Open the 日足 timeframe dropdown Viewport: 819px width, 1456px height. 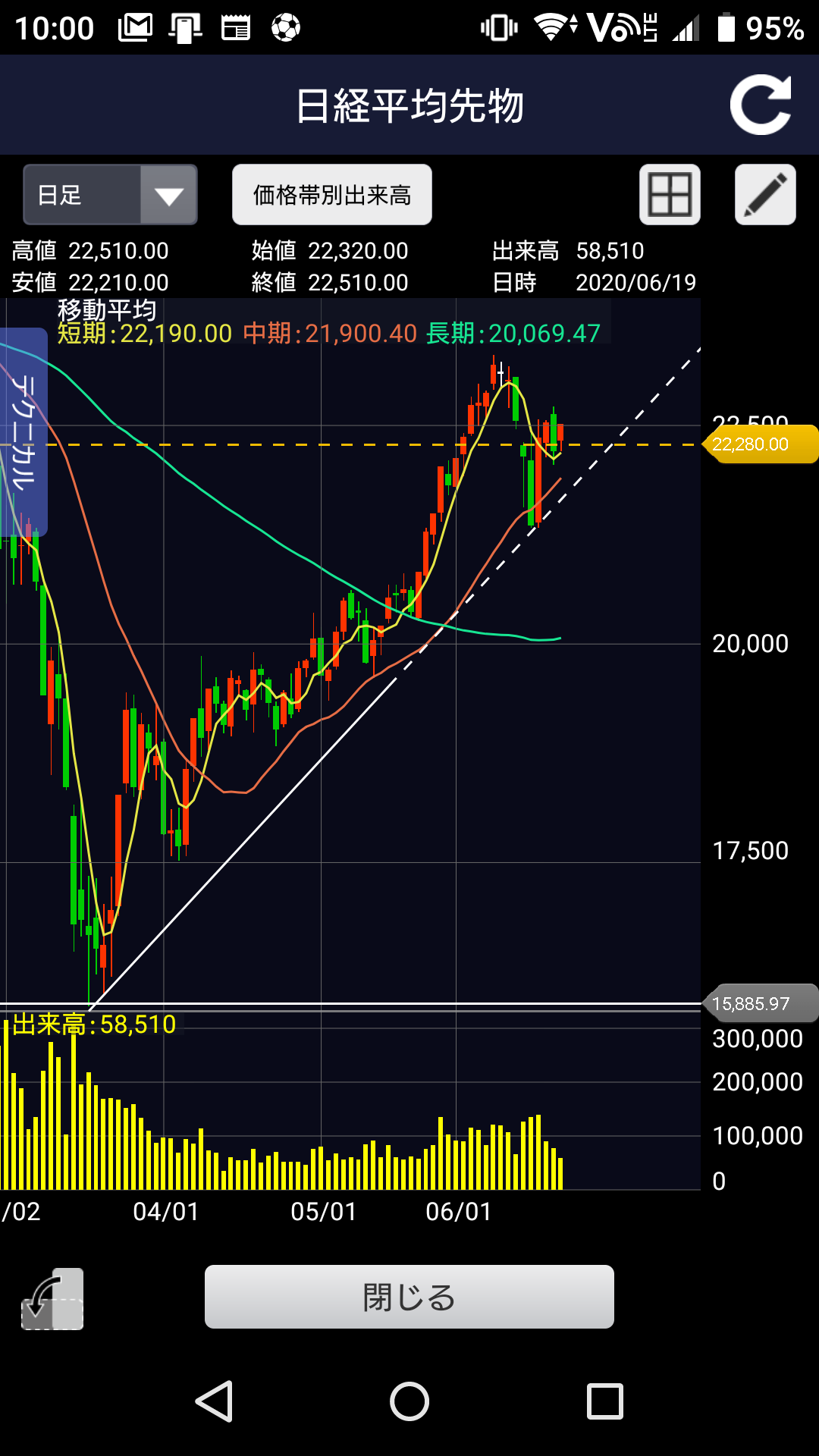pos(111,195)
